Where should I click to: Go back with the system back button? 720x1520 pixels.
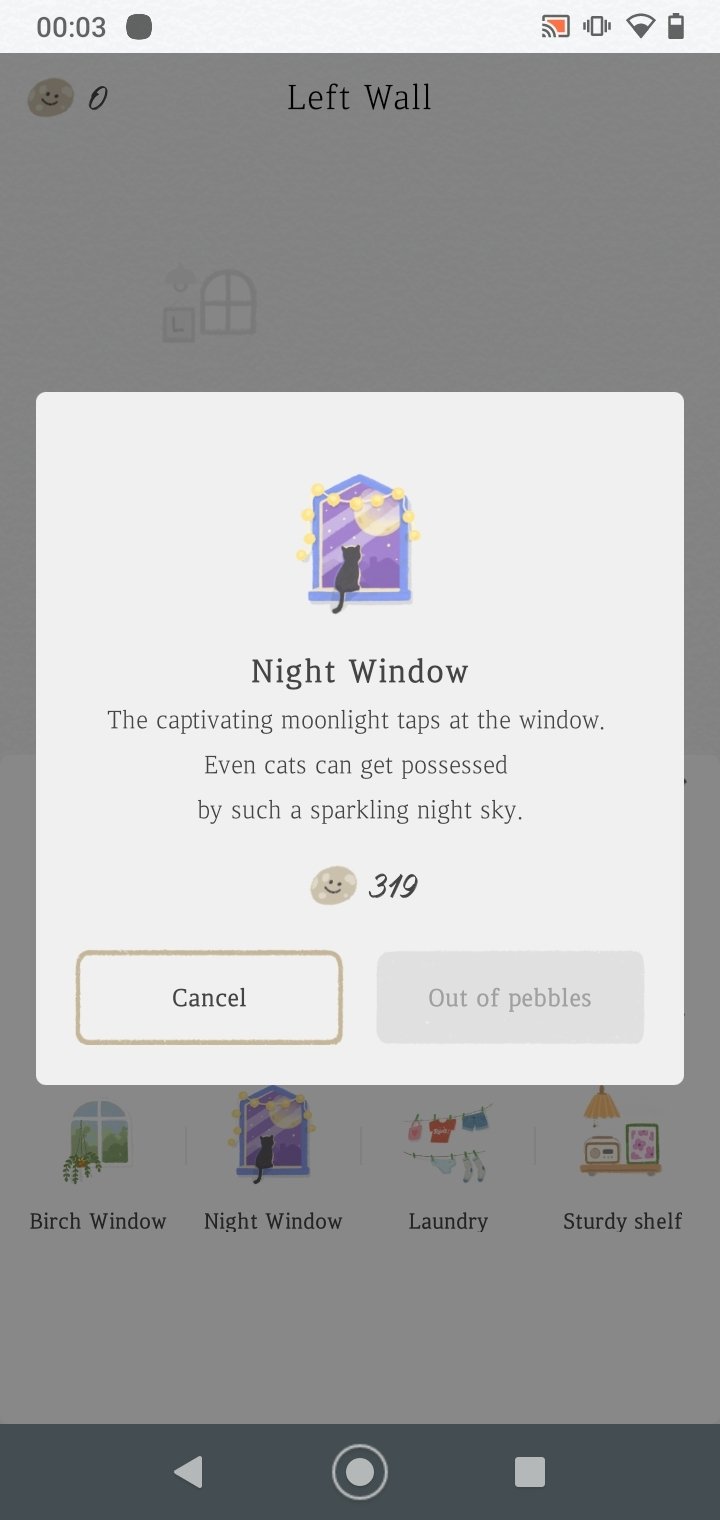click(x=188, y=1472)
